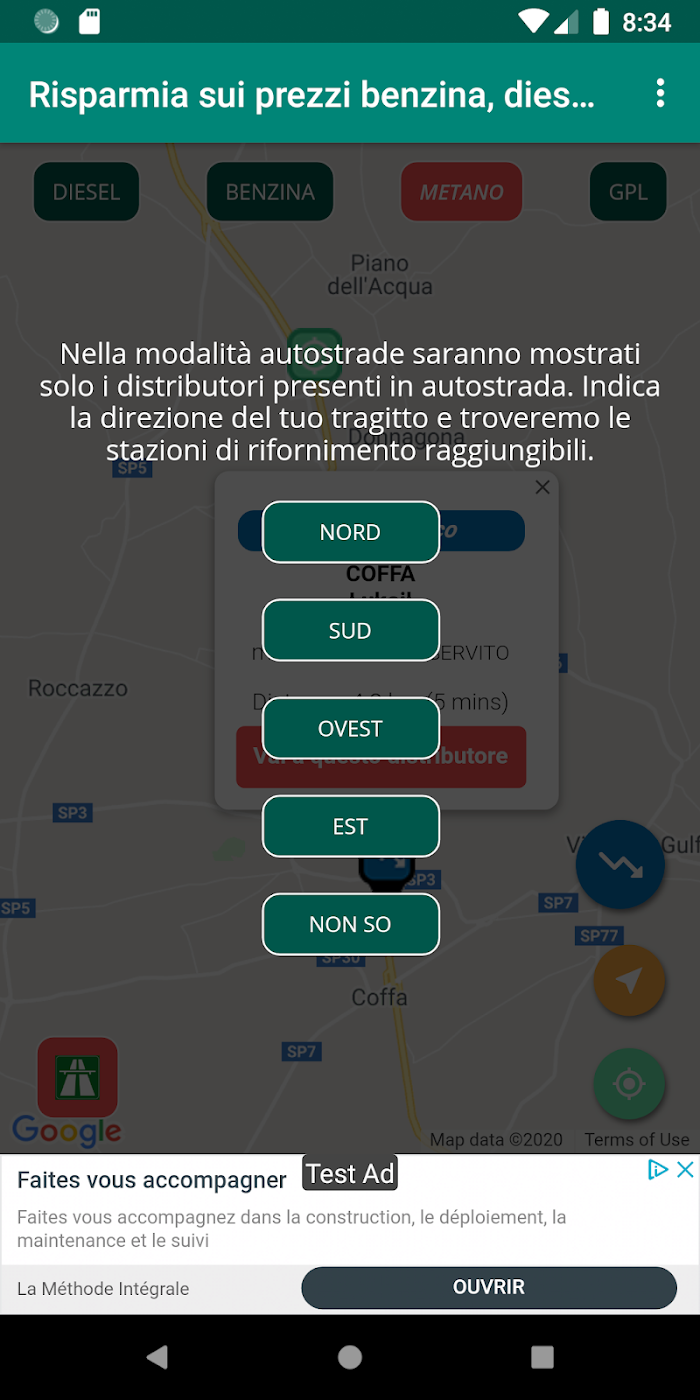Open the overflow menu in app bar
Image resolution: width=700 pixels, height=1400 pixels.
tap(660, 93)
